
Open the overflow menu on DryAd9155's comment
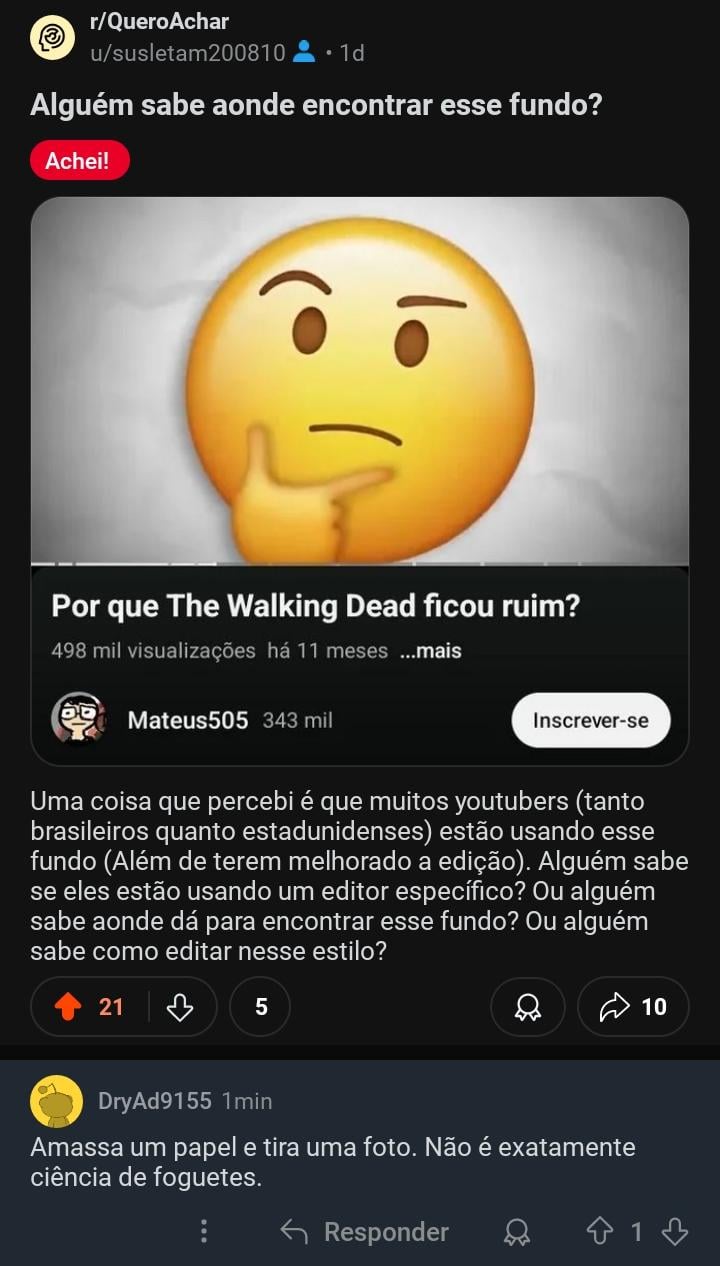(x=204, y=1231)
